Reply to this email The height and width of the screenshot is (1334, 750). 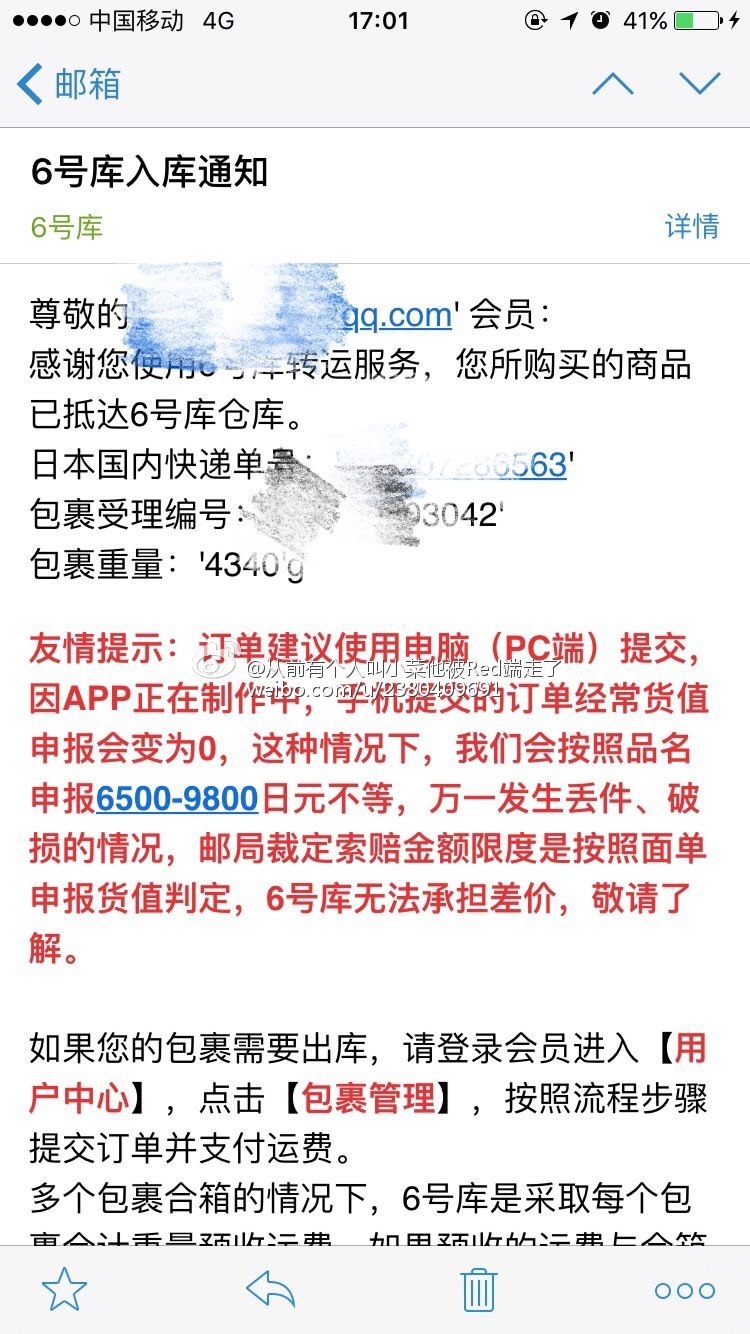271,1290
